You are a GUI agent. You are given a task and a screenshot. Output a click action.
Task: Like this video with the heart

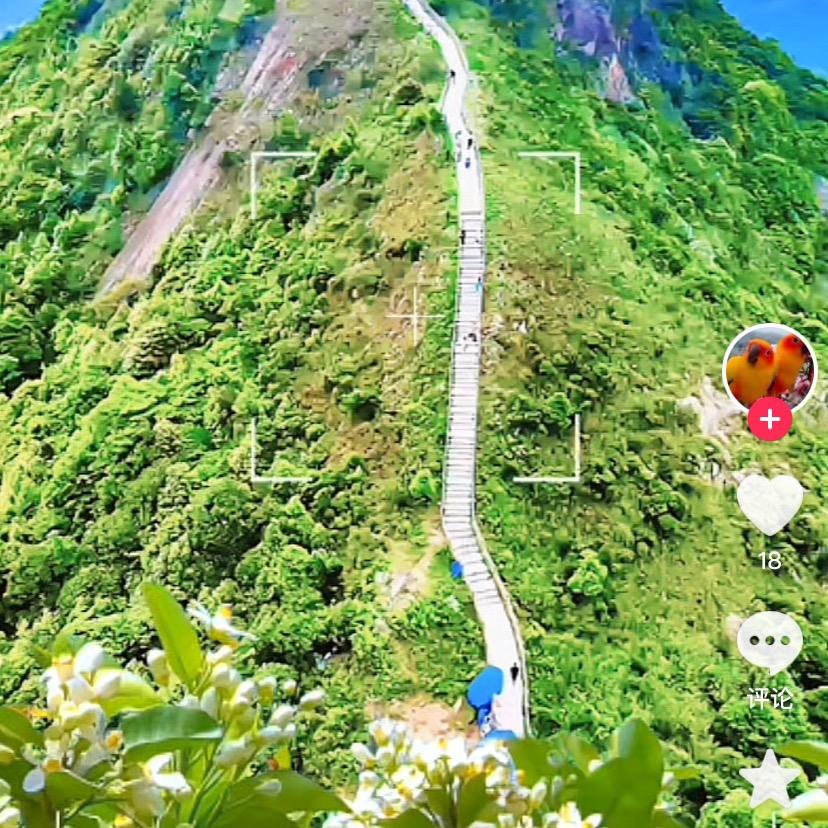(769, 503)
